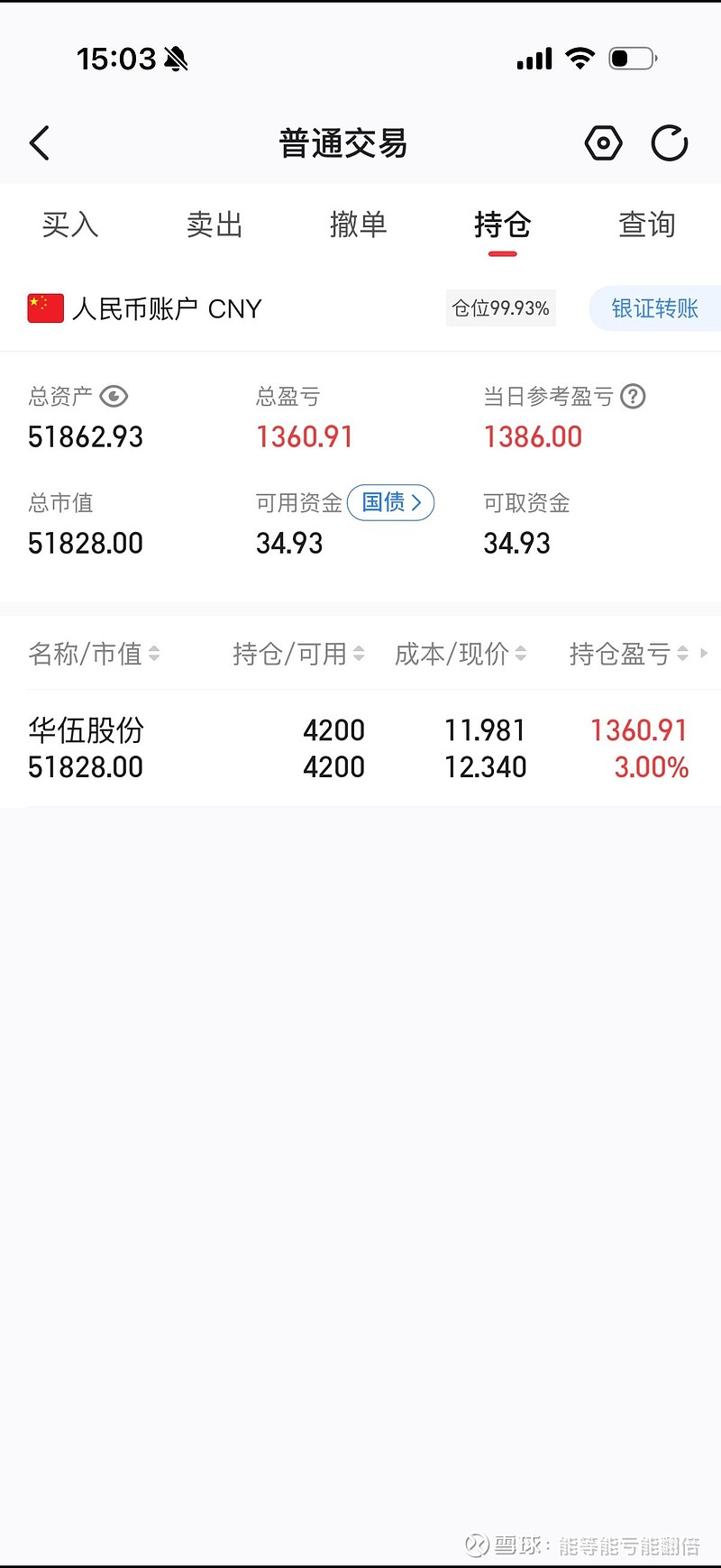Open trading settings via the hexagon icon
Image resolution: width=721 pixels, height=1568 pixels.
[x=604, y=142]
